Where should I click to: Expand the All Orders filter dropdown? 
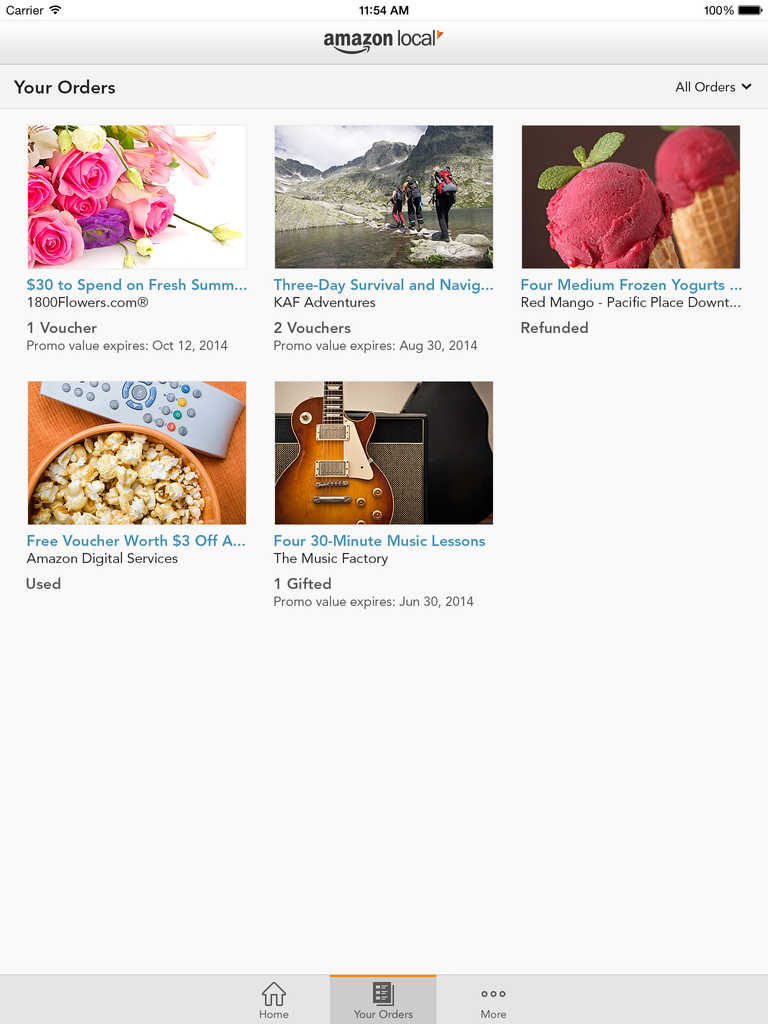point(713,87)
